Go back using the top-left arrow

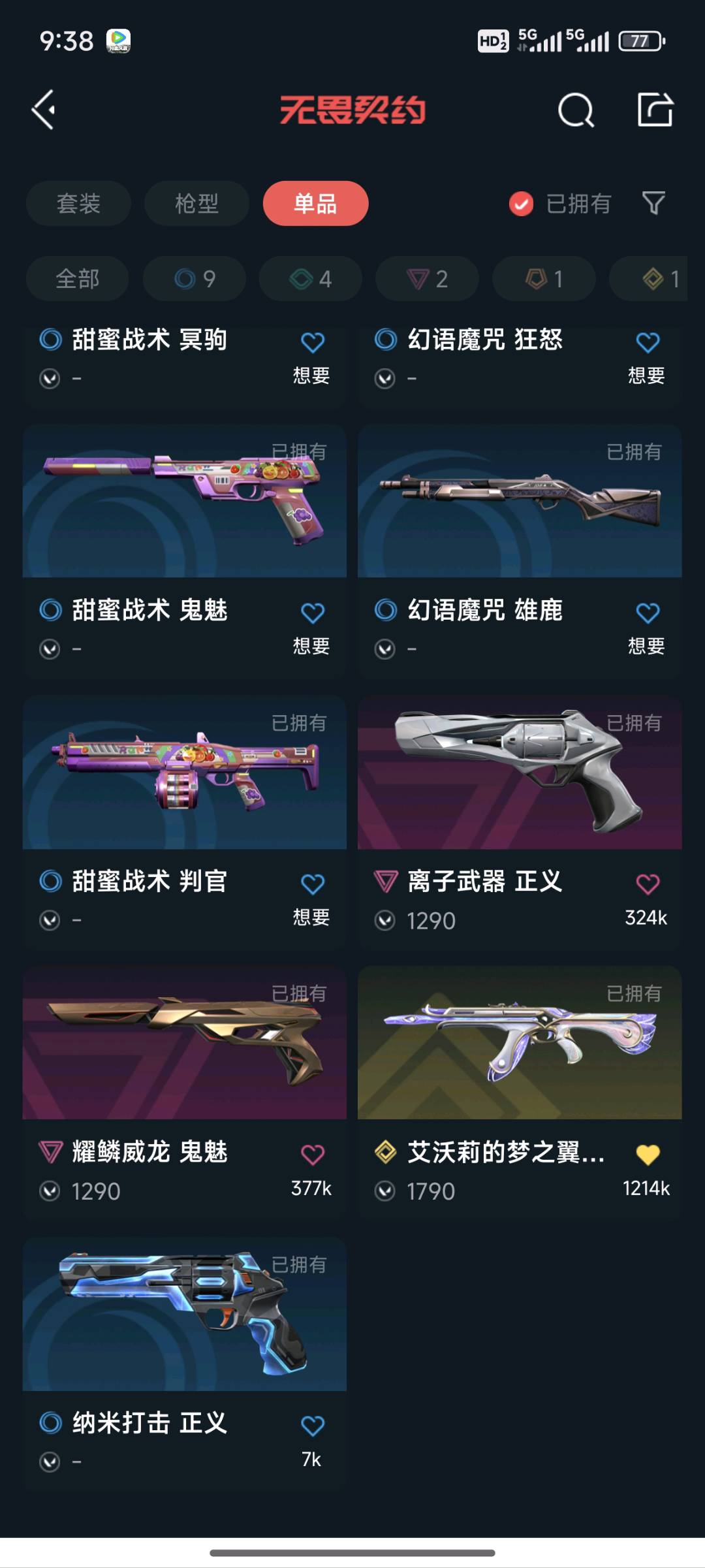tap(44, 110)
